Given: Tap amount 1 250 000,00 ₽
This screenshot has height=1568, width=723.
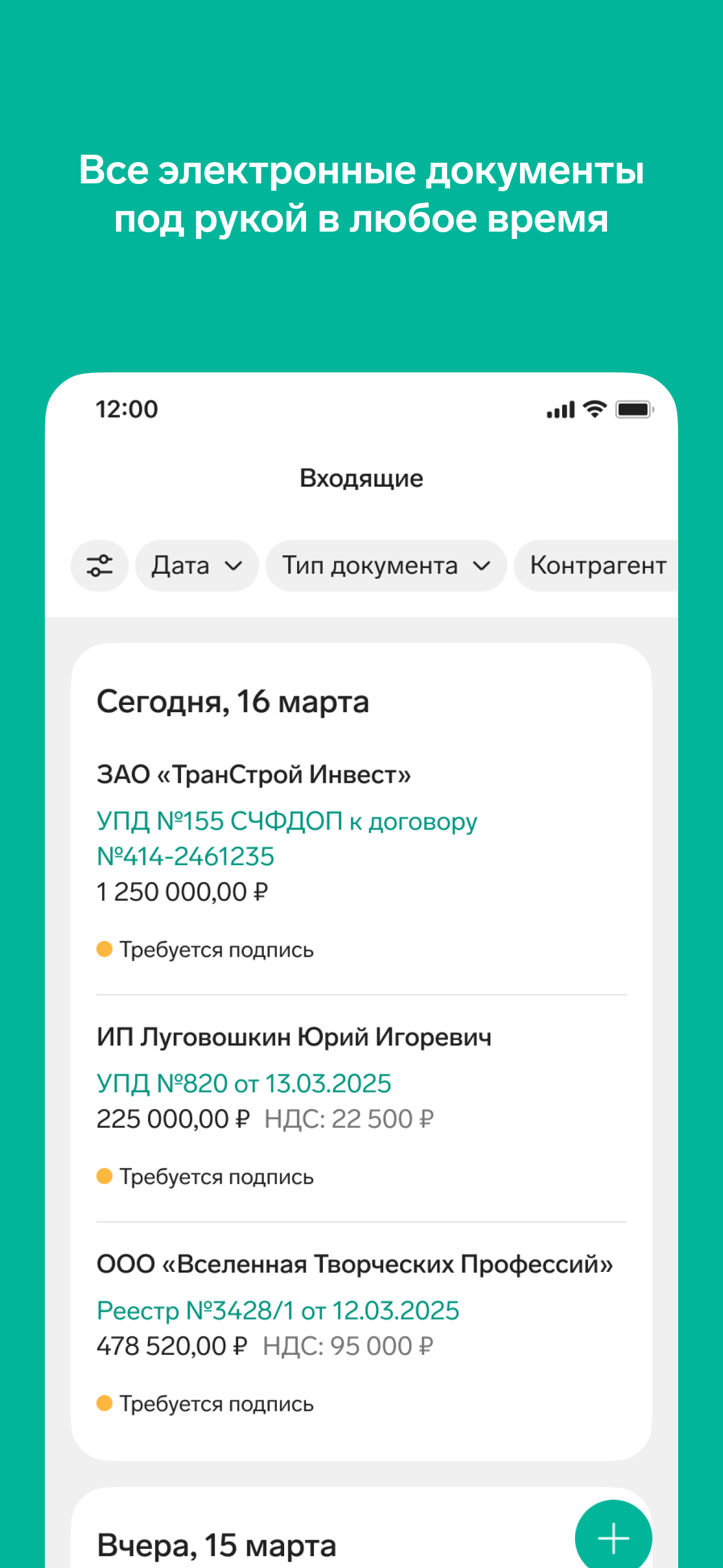Looking at the screenshot, I should coord(182,891).
